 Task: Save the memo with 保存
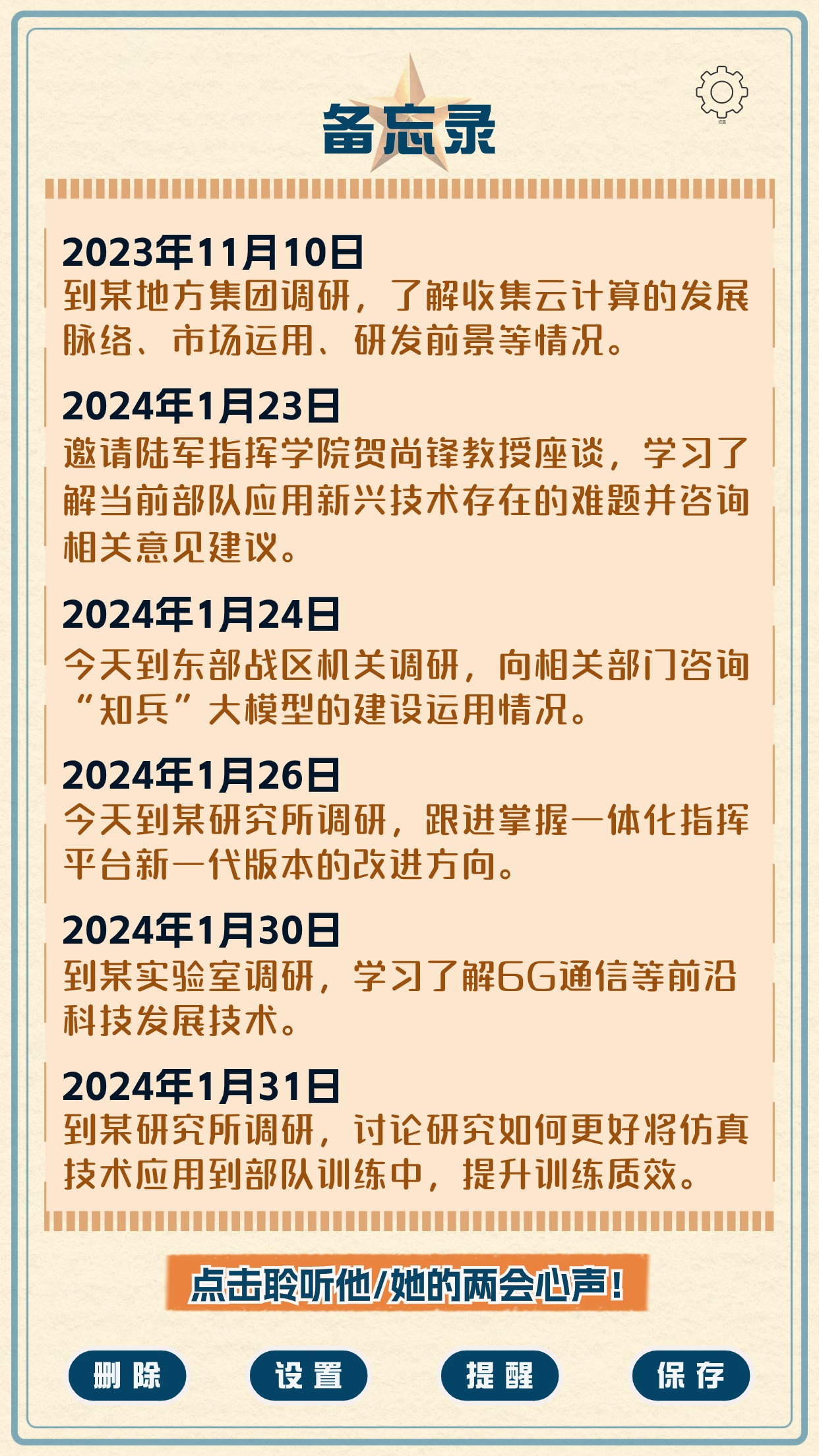690,1376
